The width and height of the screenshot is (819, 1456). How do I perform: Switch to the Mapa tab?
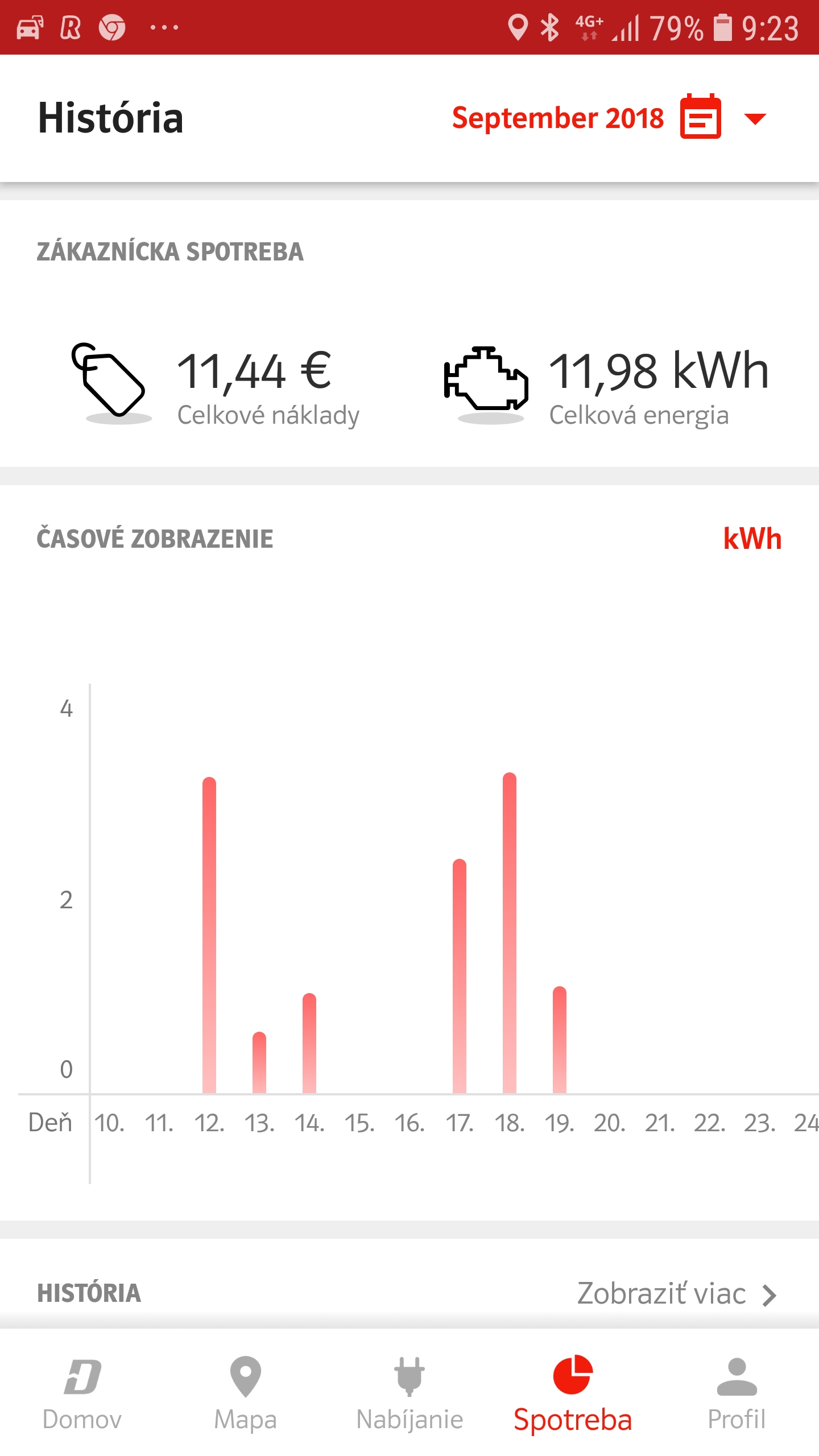(x=246, y=1393)
